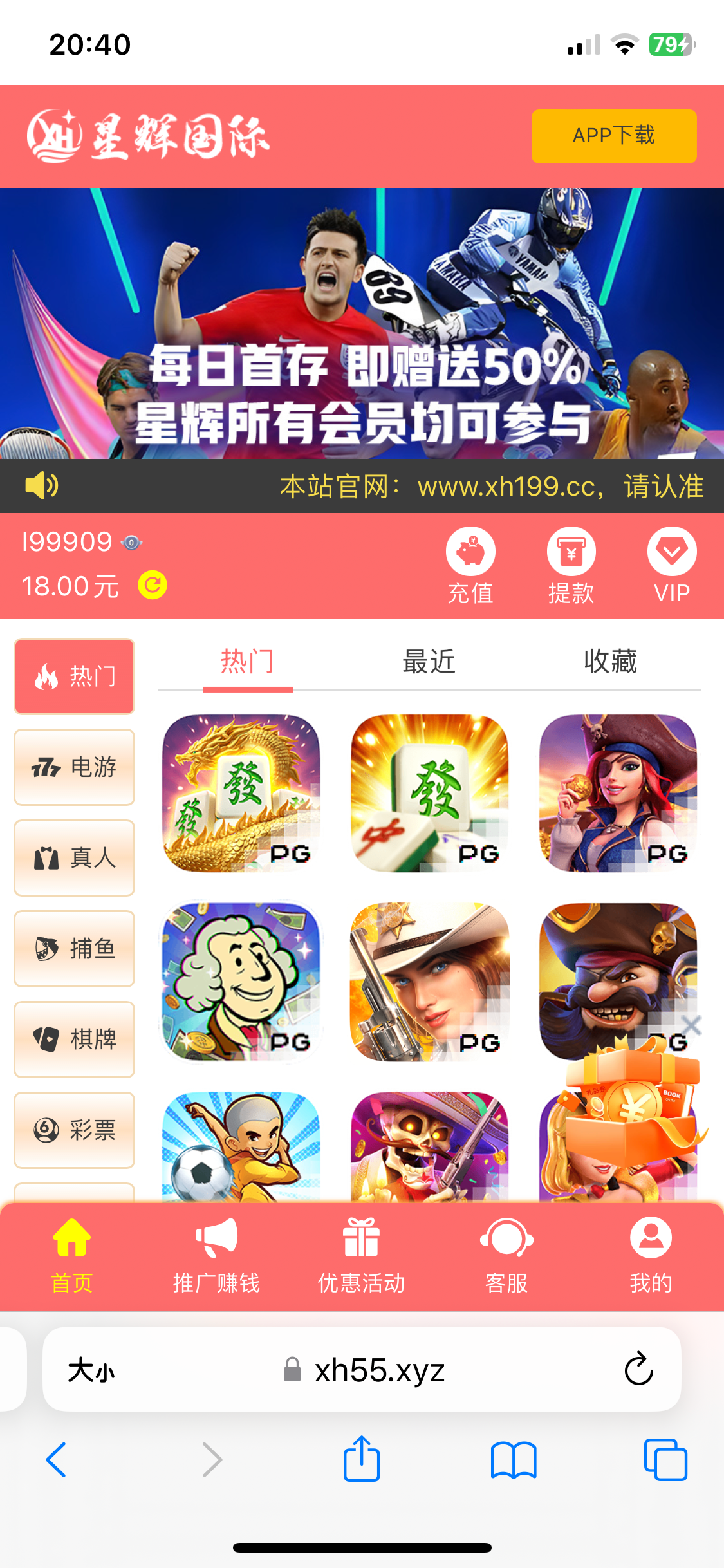This screenshot has height=1568, width=724.
Task: Select the 彩票 category
Action: coord(75,1130)
